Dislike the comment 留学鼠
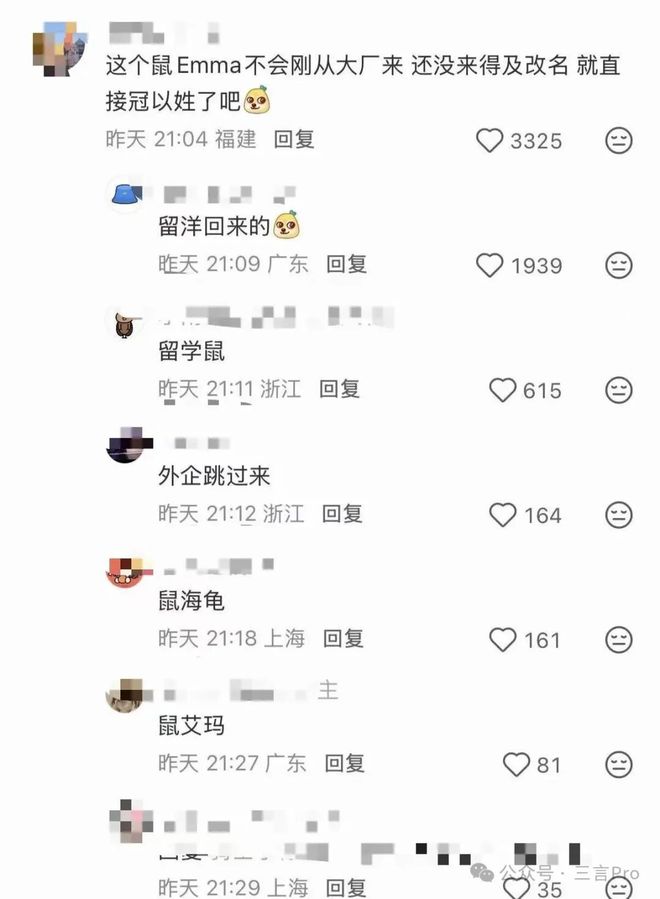 (619, 390)
